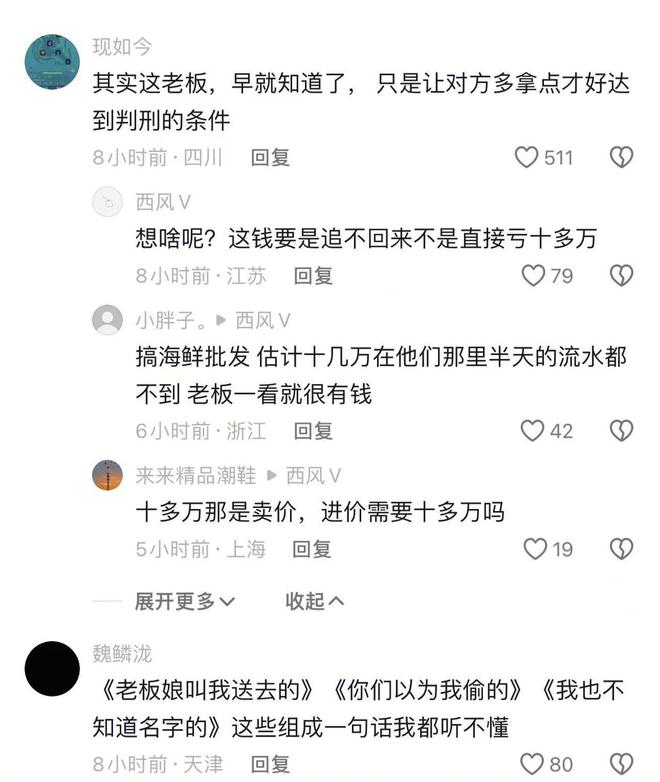Reply to 来来精品潮鞋's comment
Image resolution: width=660 pixels, height=782 pixels.
coord(313,548)
